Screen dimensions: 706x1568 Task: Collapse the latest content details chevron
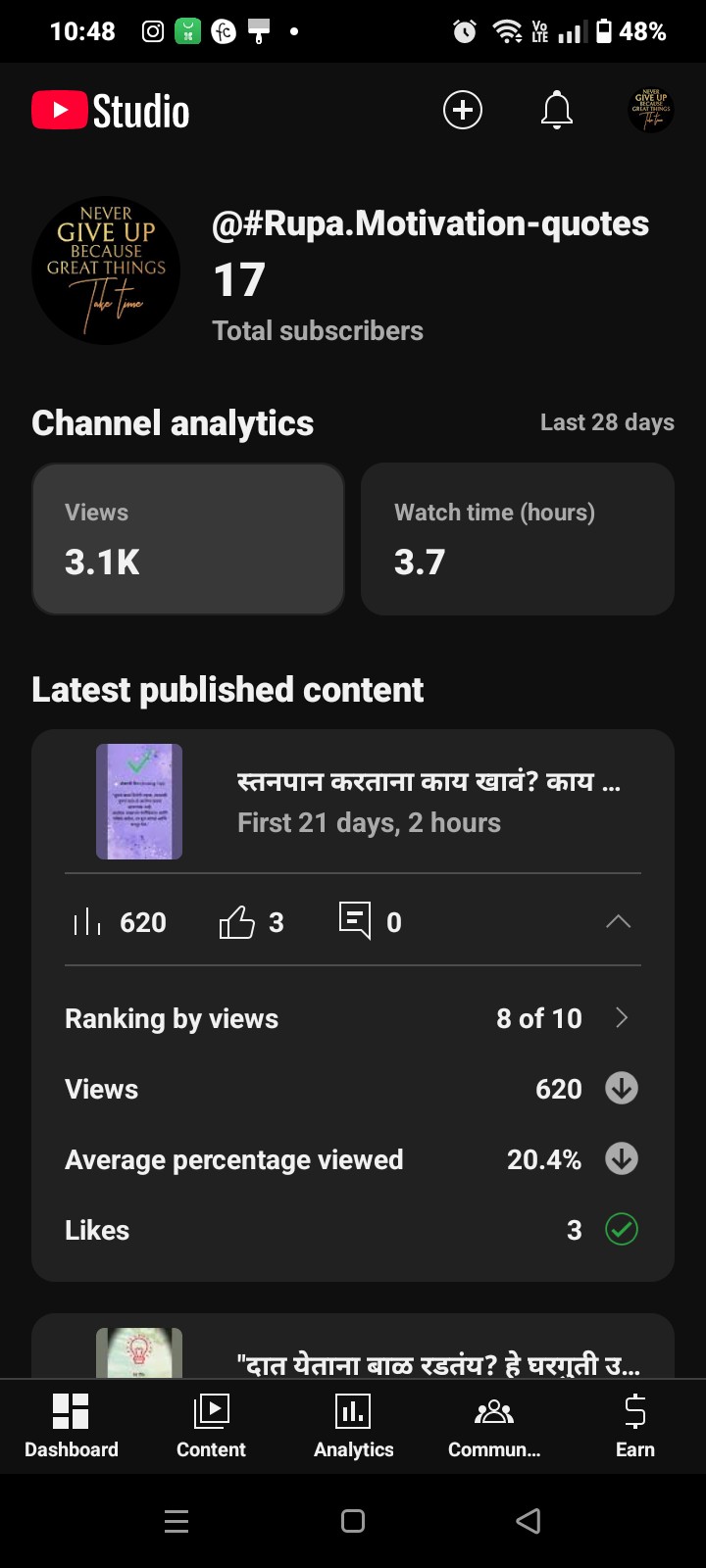pyautogui.click(x=619, y=921)
